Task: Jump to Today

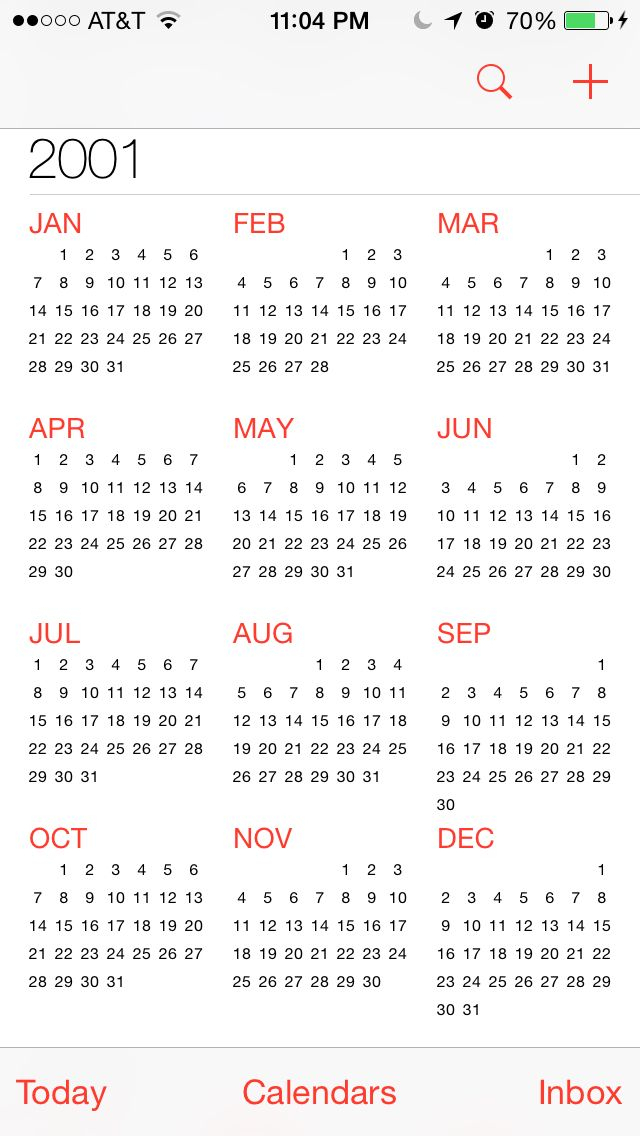Action: pos(61,1093)
